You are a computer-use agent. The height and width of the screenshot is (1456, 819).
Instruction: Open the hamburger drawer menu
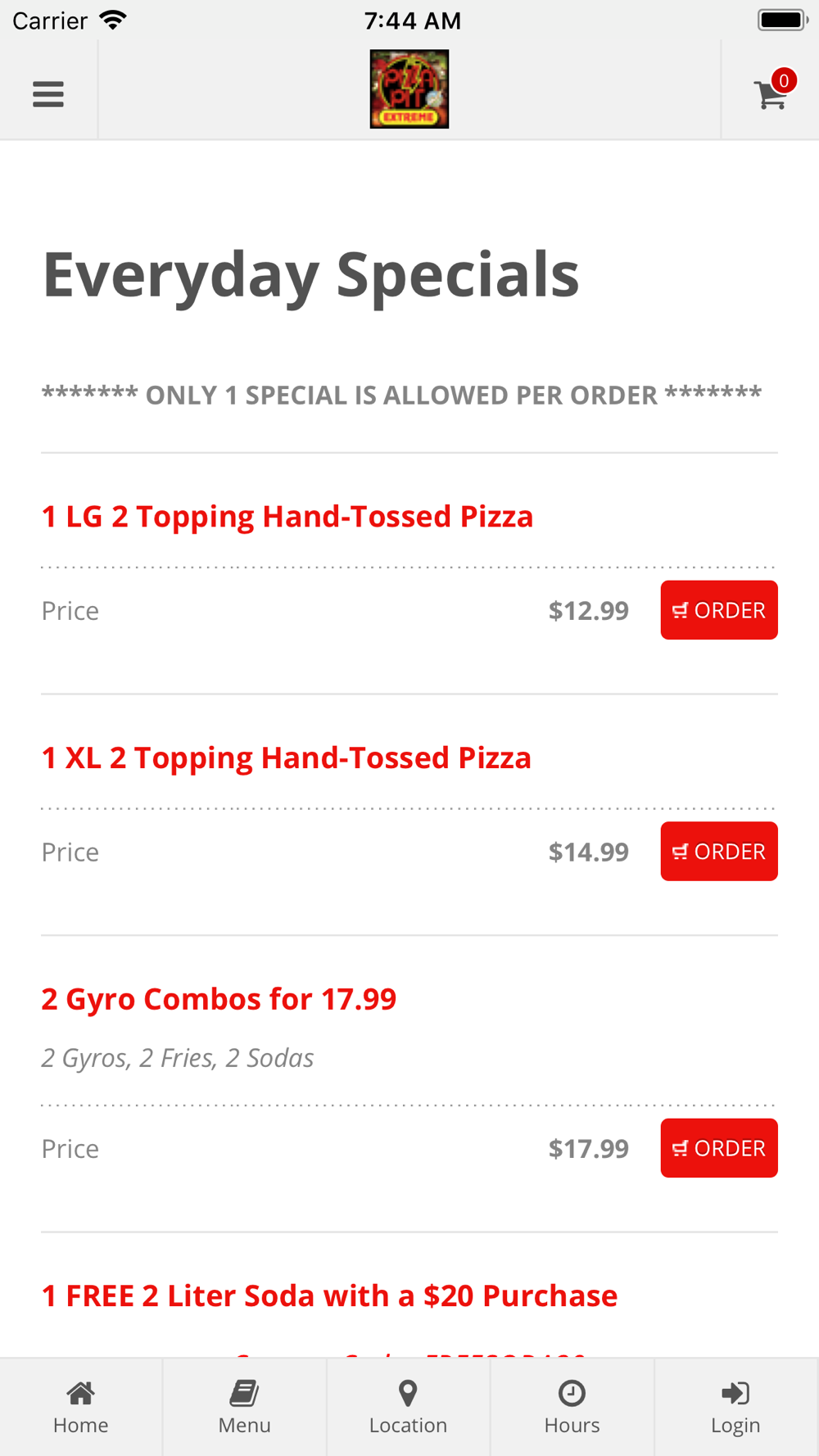[48, 94]
